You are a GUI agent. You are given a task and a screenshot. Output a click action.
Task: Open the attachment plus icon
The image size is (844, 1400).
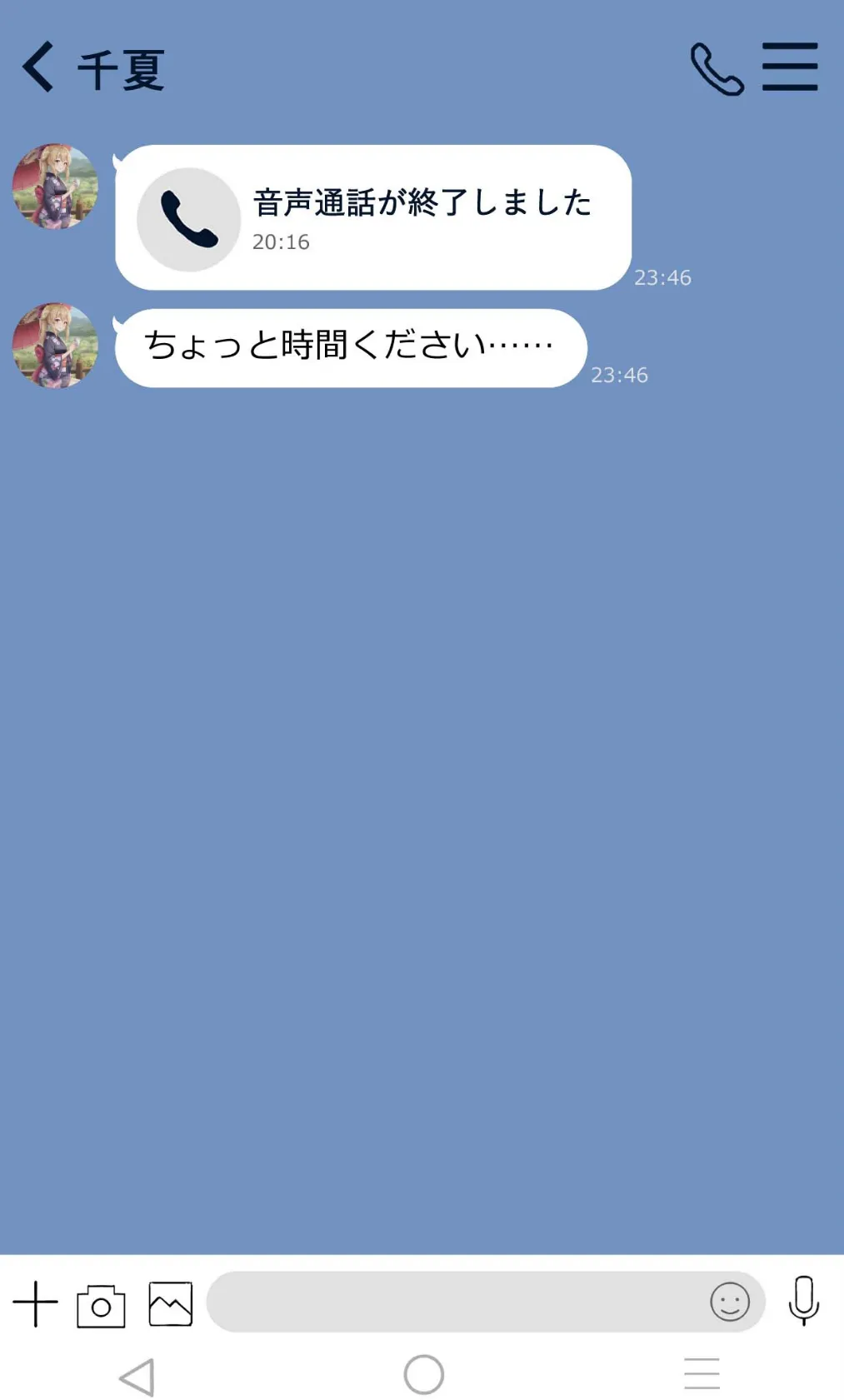click(x=35, y=1303)
